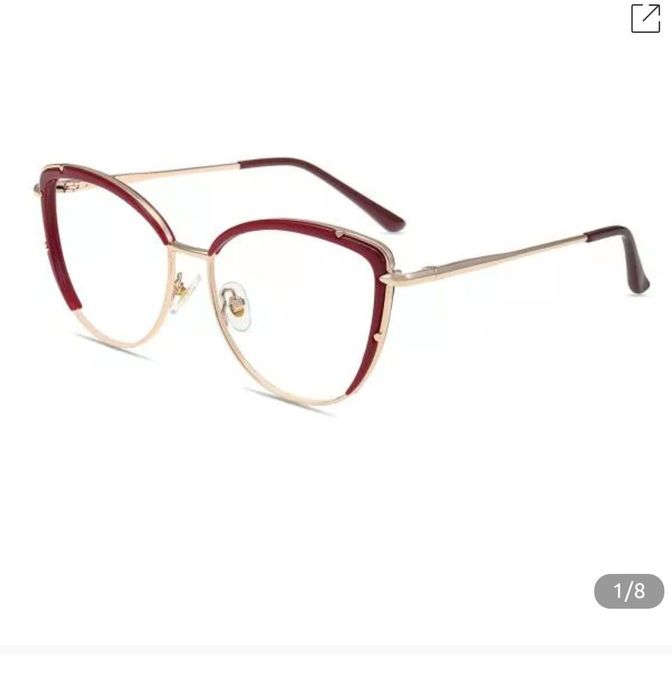Tap the share icon above the photo
This screenshot has height=699, width=672.
coord(645,18)
